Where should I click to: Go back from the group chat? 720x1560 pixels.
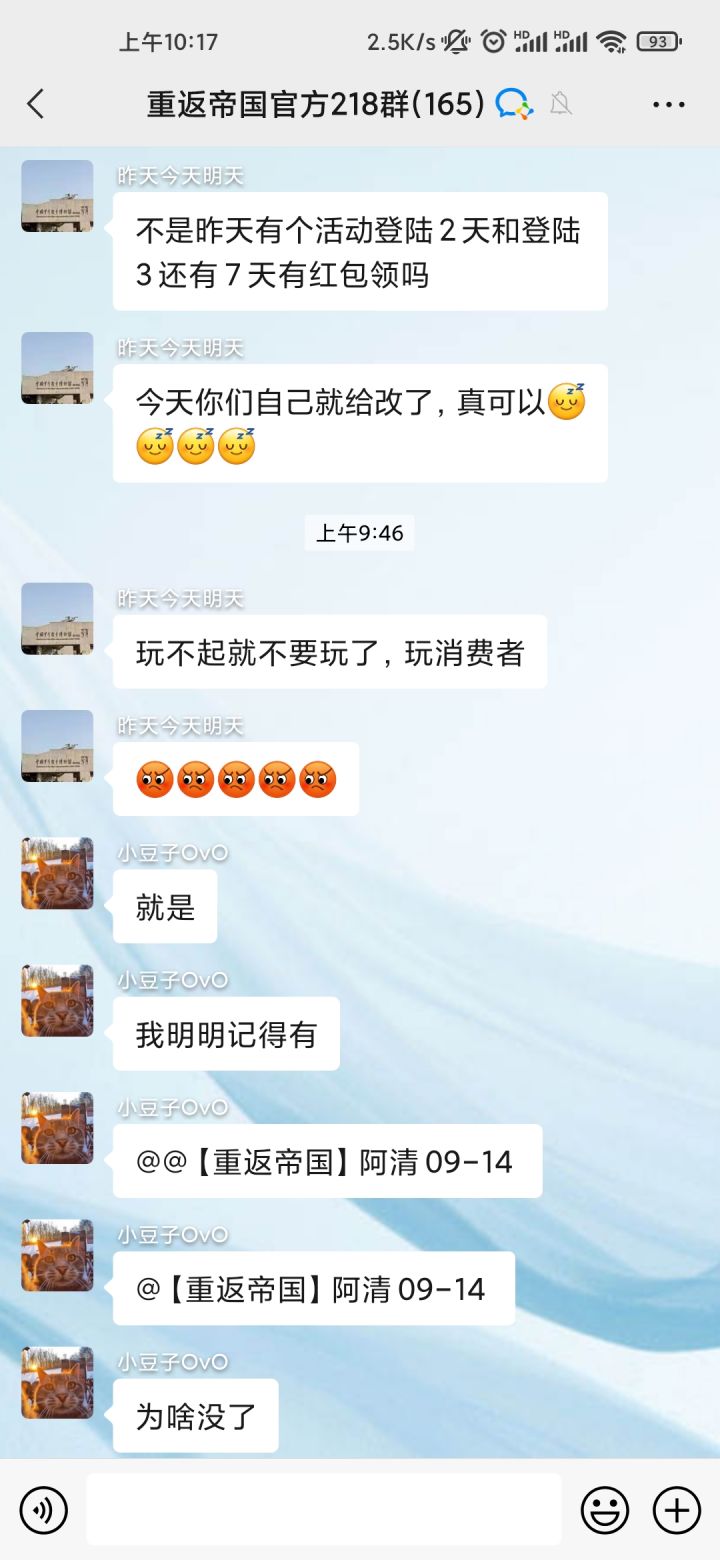click(x=36, y=103)
